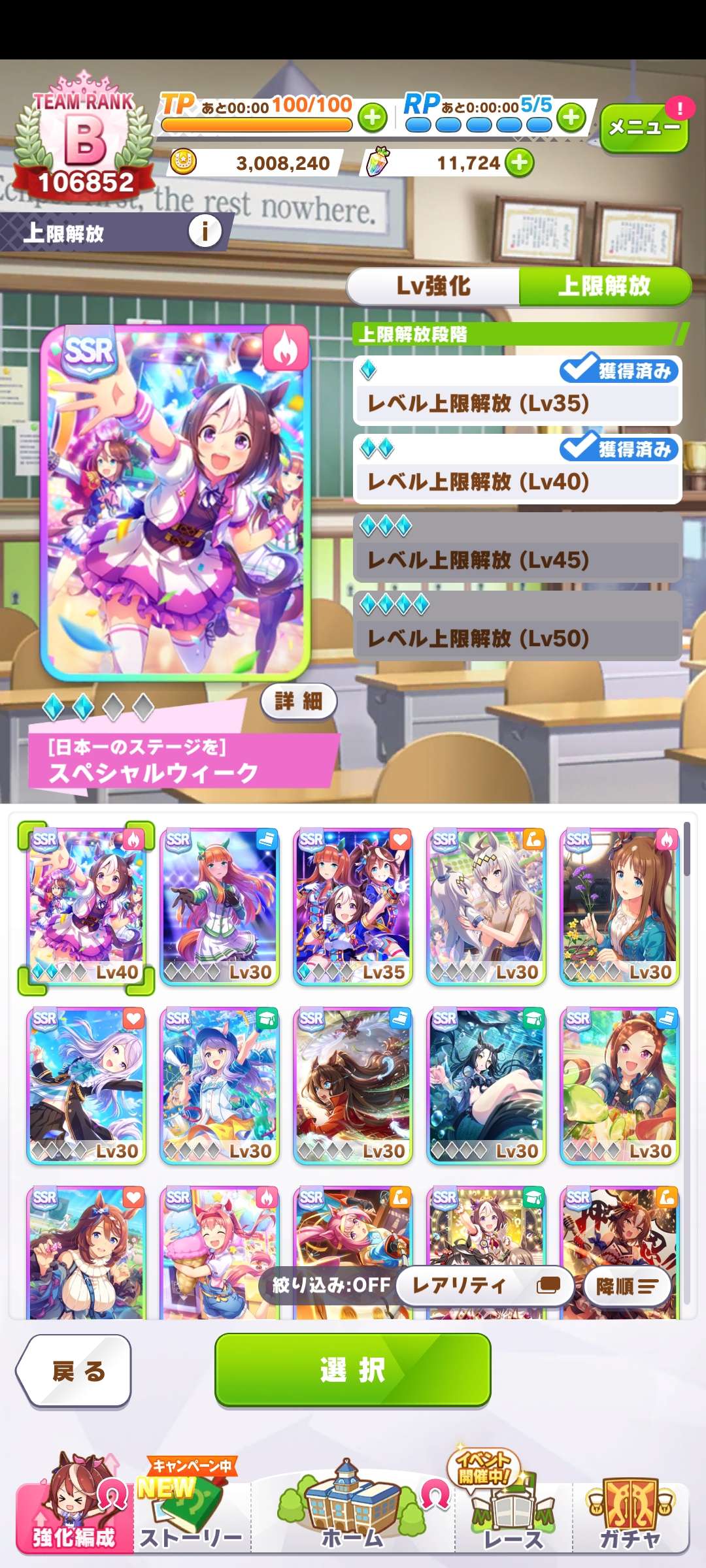The height and width of the screenshot is (1568, 706).
Task: Open the 上限解放 info icon
Action: point(205,231)
